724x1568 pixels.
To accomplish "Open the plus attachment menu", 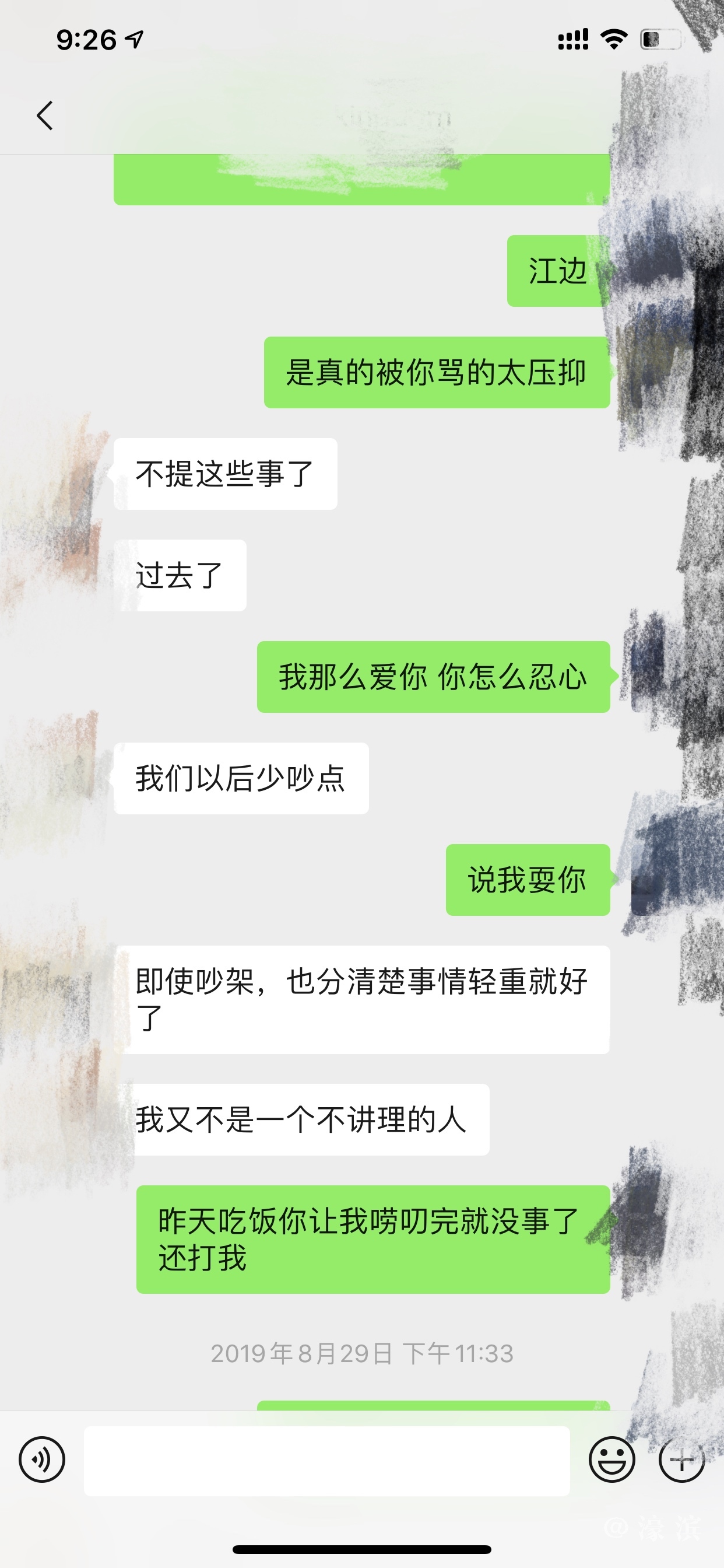I will click(x=681, y=1459).
